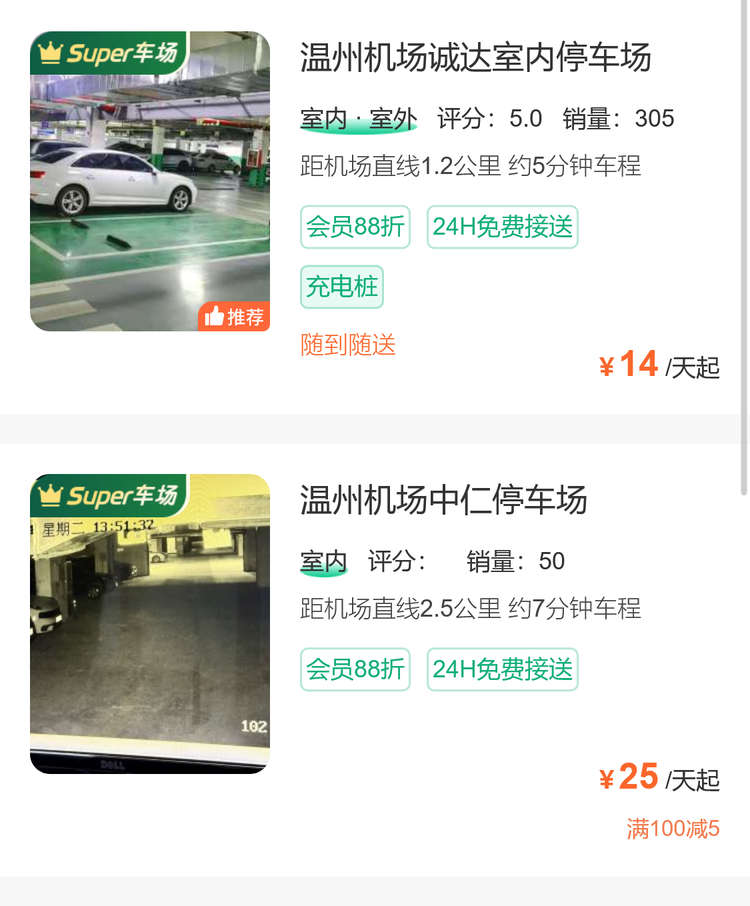
Task: View details for 温州机场中仁停车场
Action: 443,499
